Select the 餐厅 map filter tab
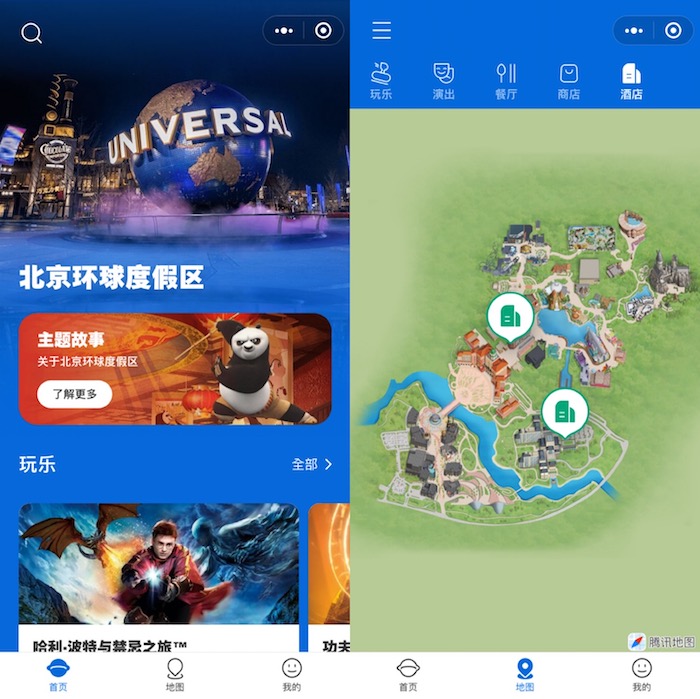The width and height of the screenshot is (700, 699). tap(506, 81)
